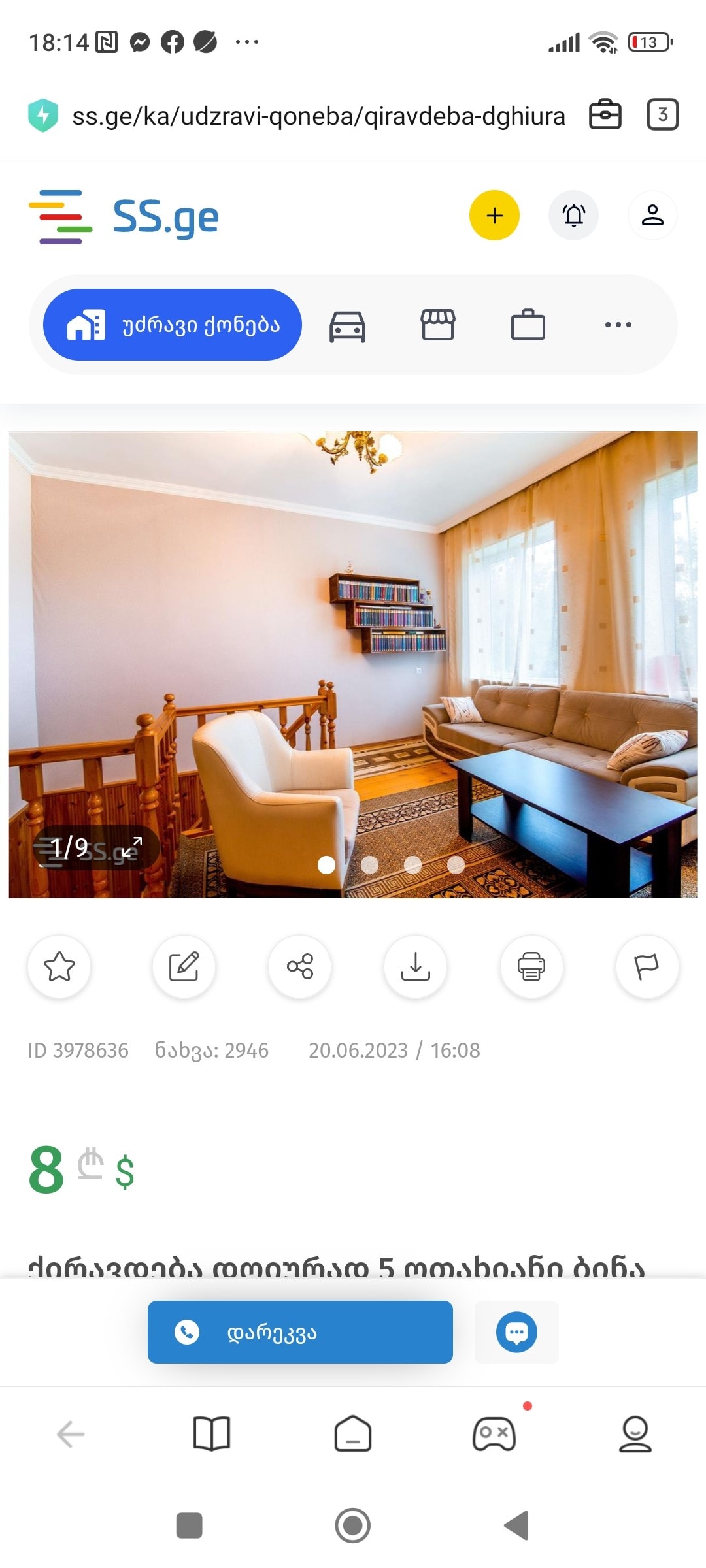Open chat with the seller
706x1568 pixels.
click(516, 1332)
